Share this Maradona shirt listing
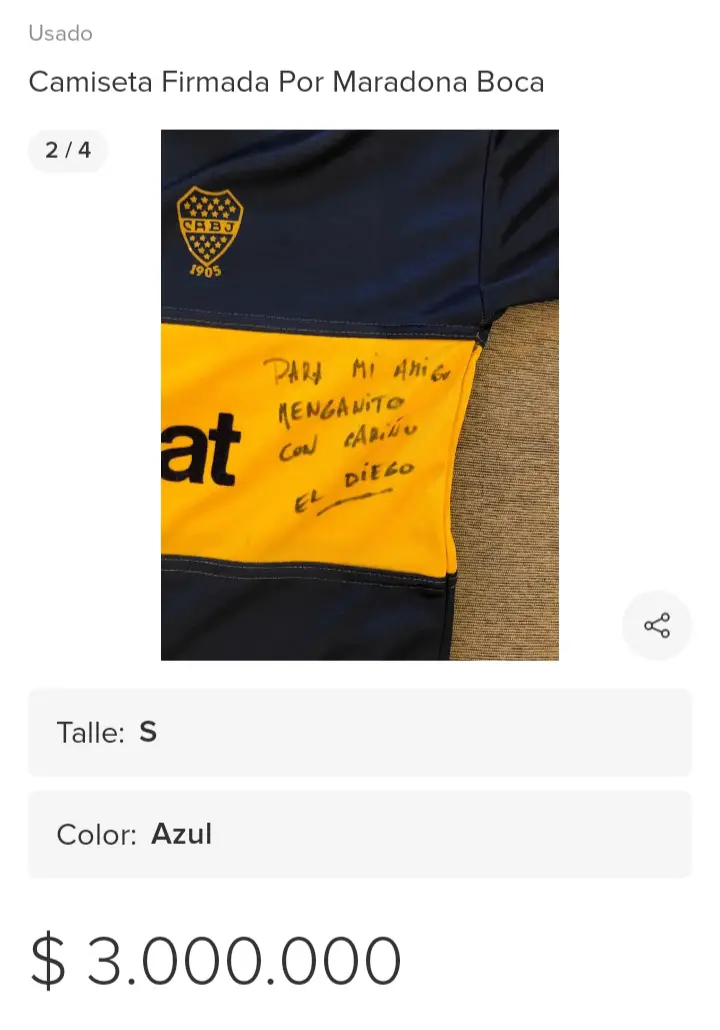Screen dimensions: 720x1030 pyautogui.click(x=657, y=627)
